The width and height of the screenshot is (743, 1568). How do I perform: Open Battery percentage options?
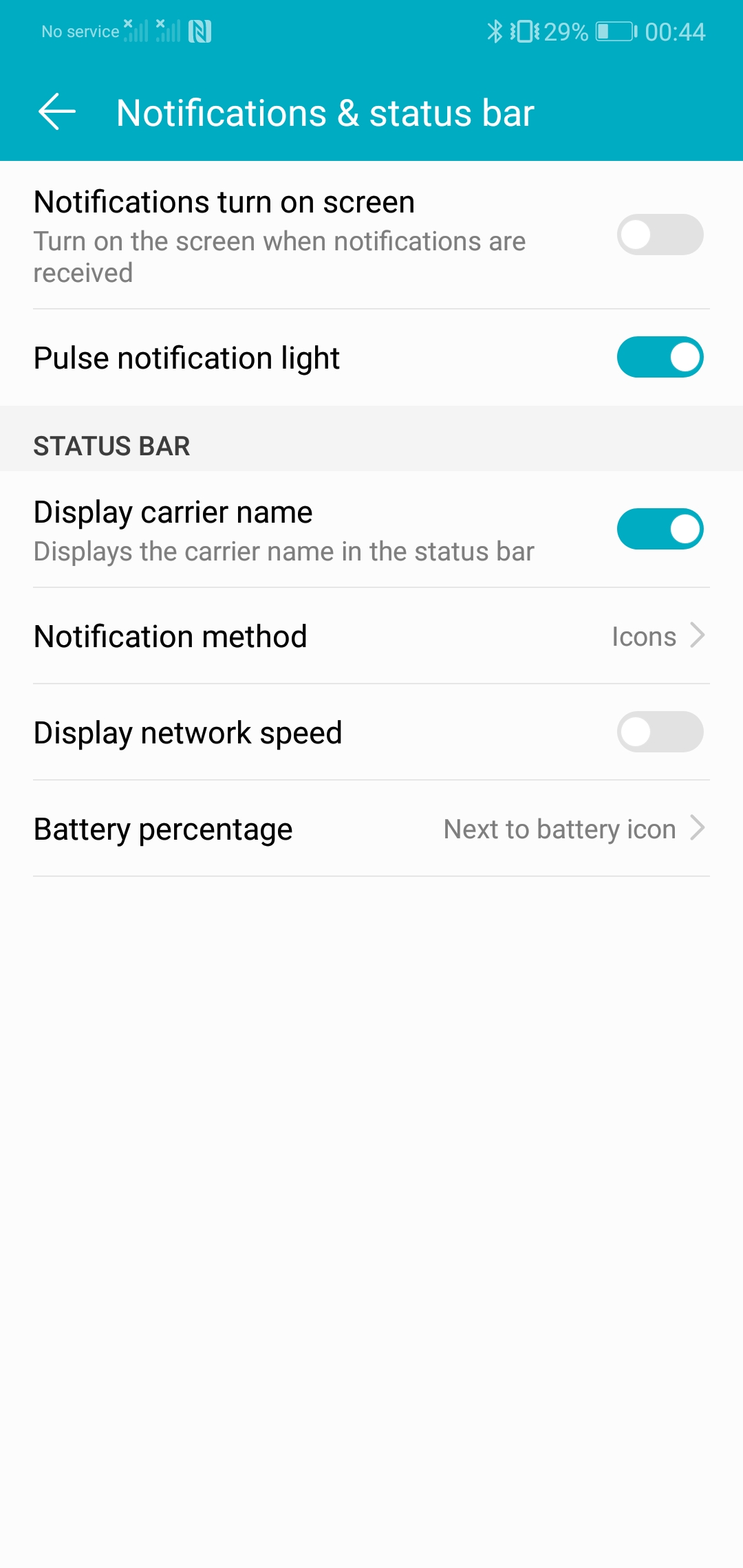[371, 829]
